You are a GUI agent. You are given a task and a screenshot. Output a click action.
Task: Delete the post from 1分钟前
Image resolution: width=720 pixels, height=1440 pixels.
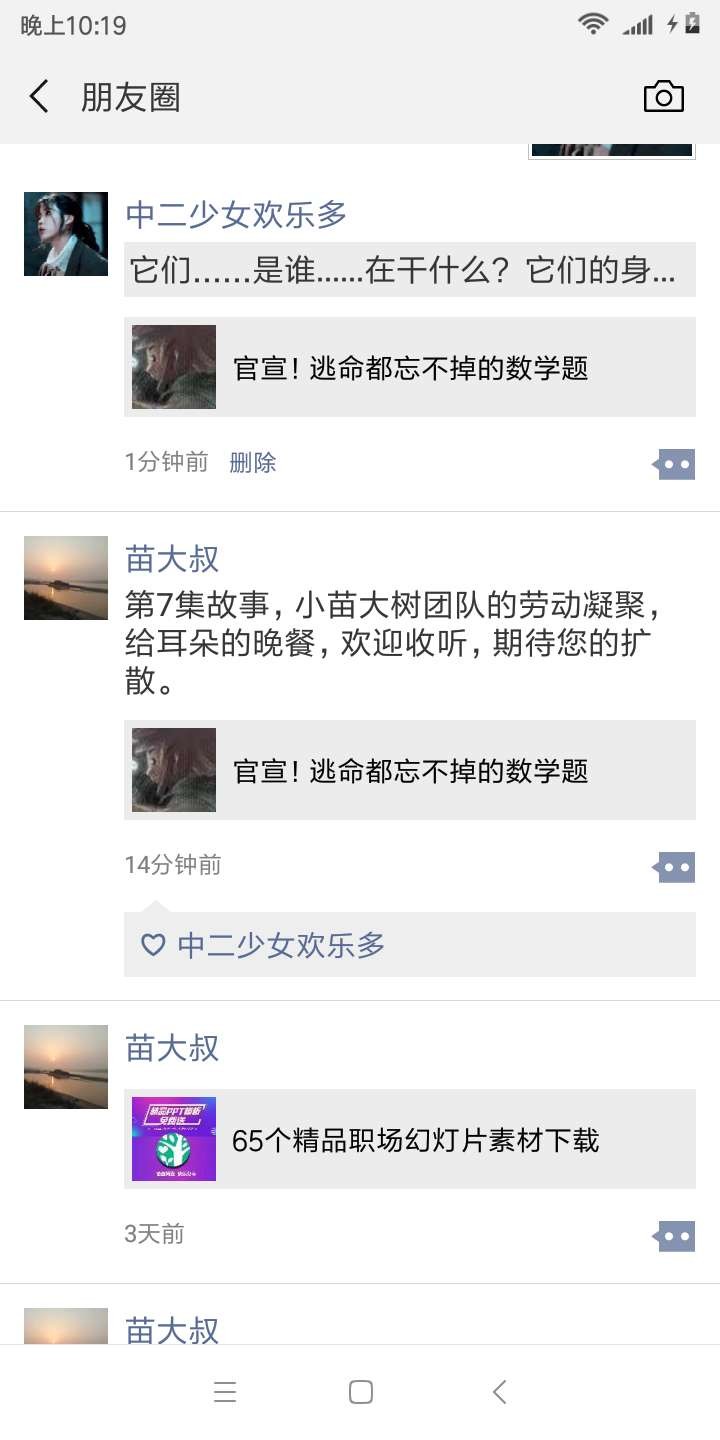pyautogui.click(x=252, y=462)
